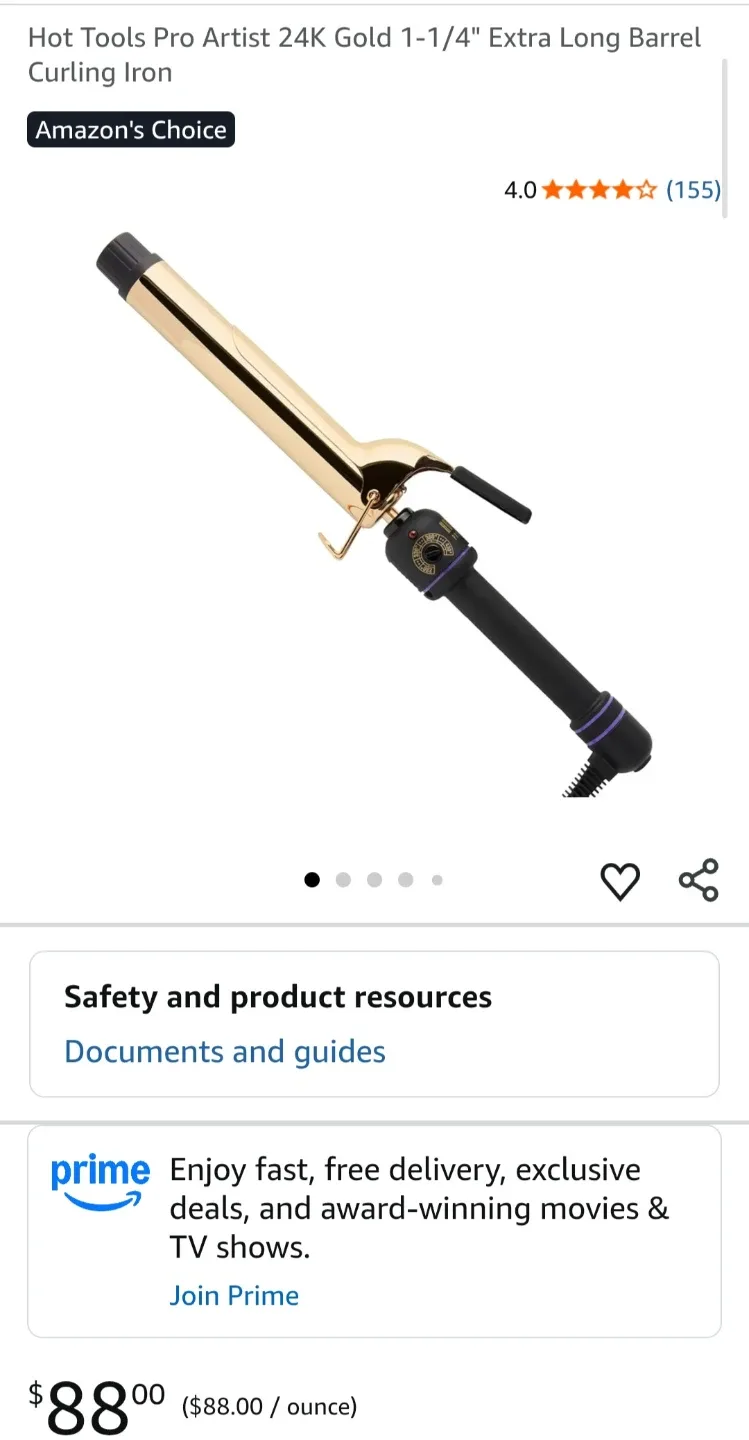Tap the Amazon's Choice badge
The width and height of the screenshot is (749, 1440).
[x=130, y=129]
